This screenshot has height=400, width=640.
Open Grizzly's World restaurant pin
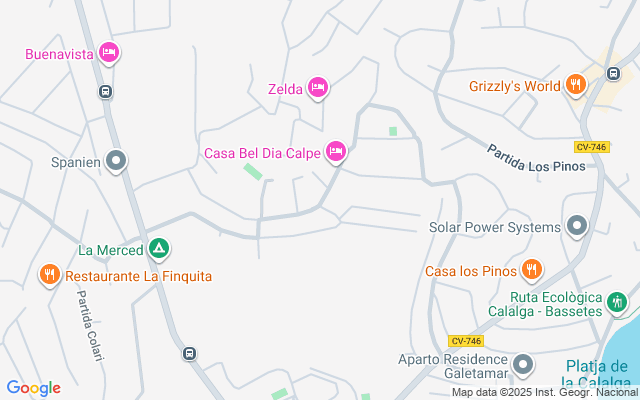pos(575,85)
